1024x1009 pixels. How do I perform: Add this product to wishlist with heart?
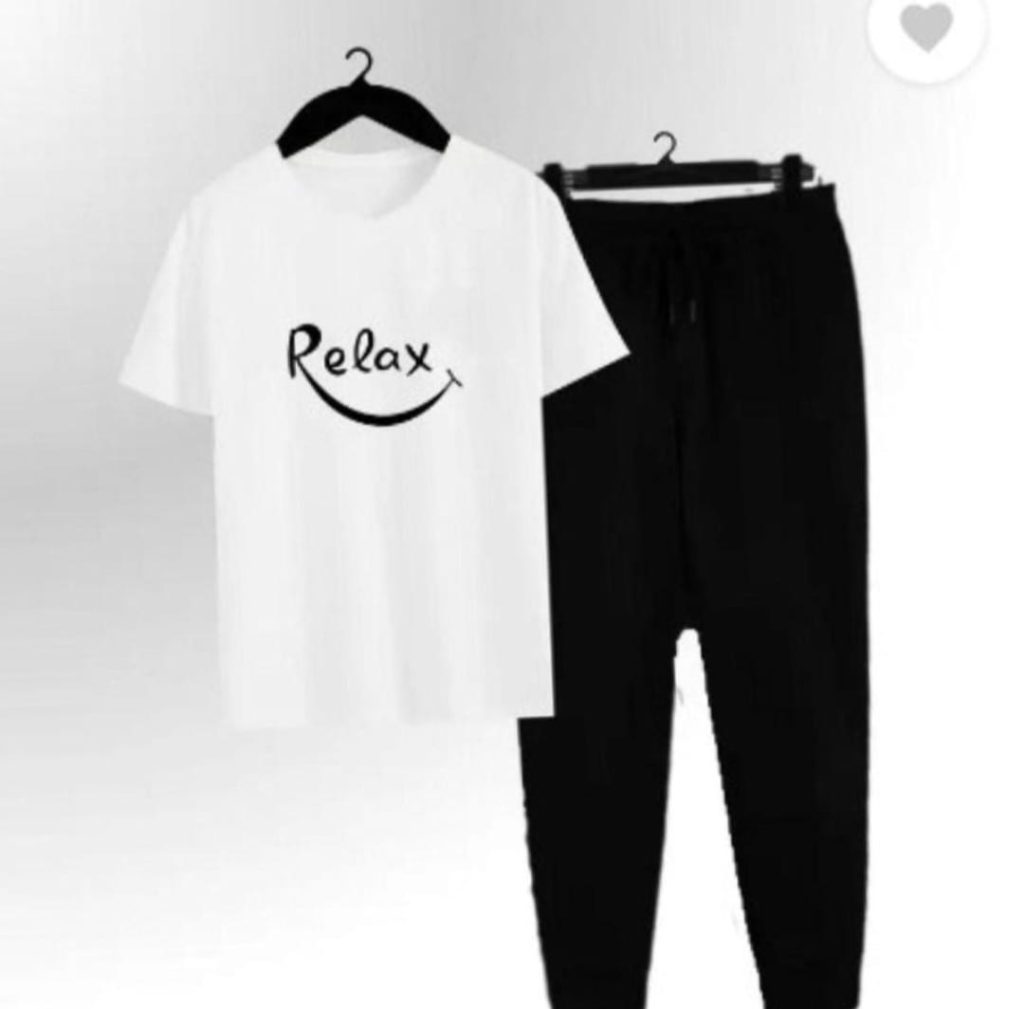click(x=927, y=28)
